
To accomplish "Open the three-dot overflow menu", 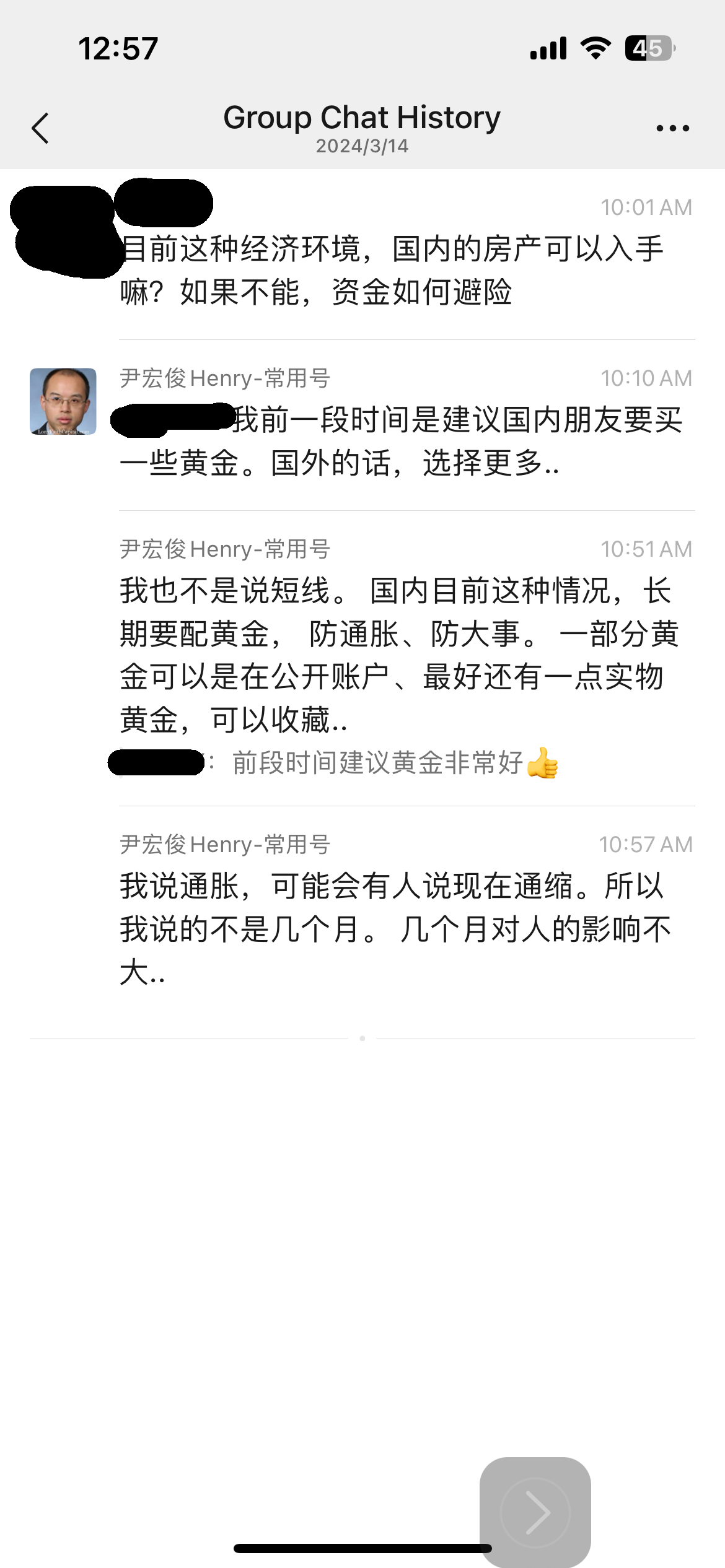I will (672, 128).
